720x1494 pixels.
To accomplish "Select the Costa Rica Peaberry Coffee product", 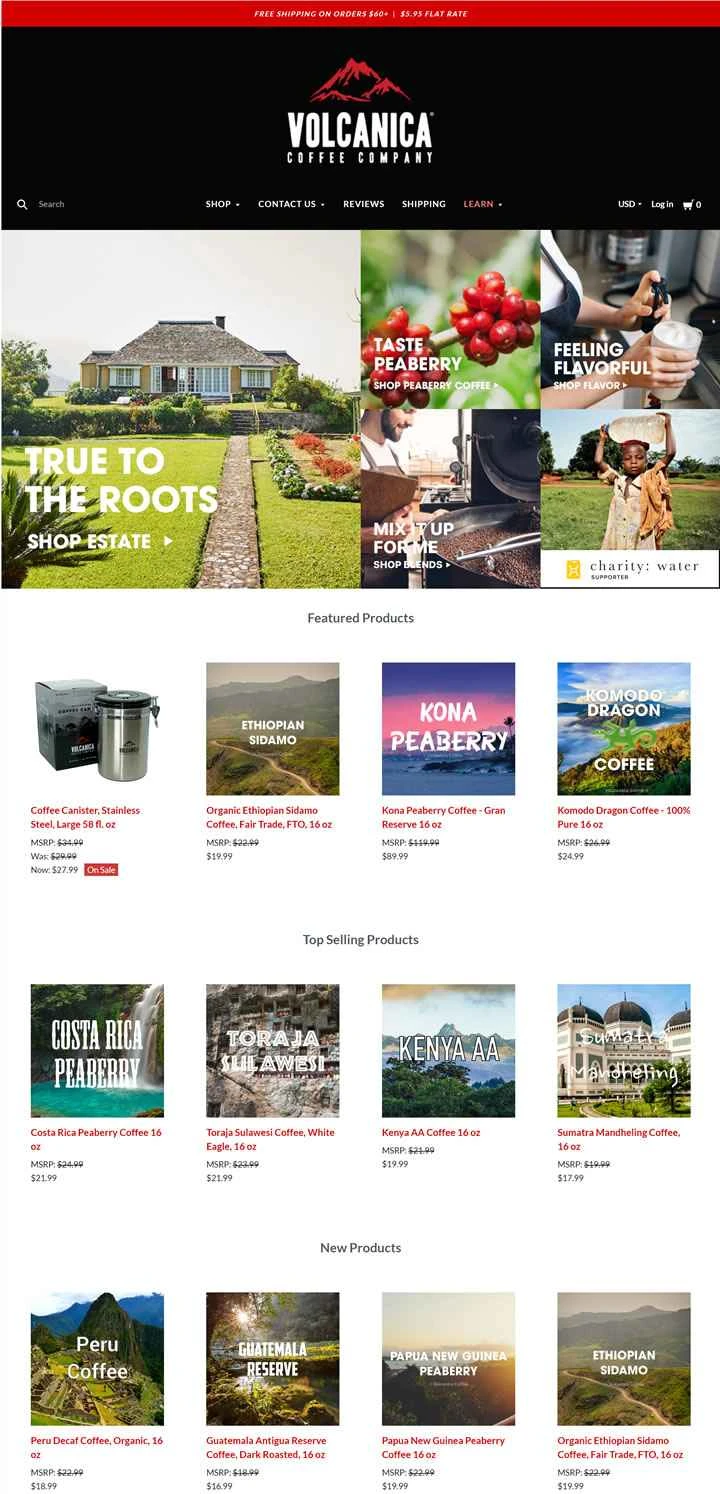I will click(97, 1050).
